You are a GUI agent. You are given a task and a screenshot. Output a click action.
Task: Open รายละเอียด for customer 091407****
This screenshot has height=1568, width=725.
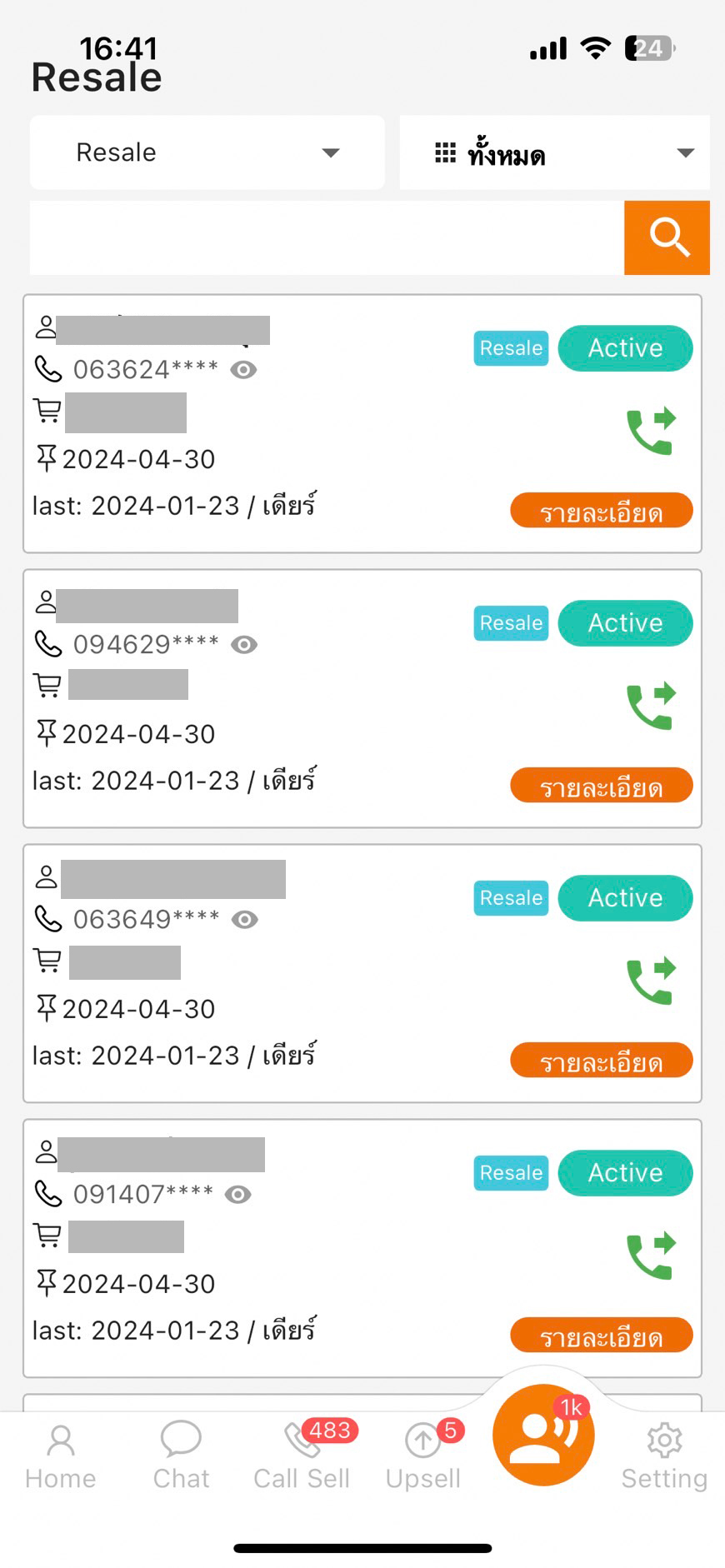pyautogui.click(x=601, y=1335)
